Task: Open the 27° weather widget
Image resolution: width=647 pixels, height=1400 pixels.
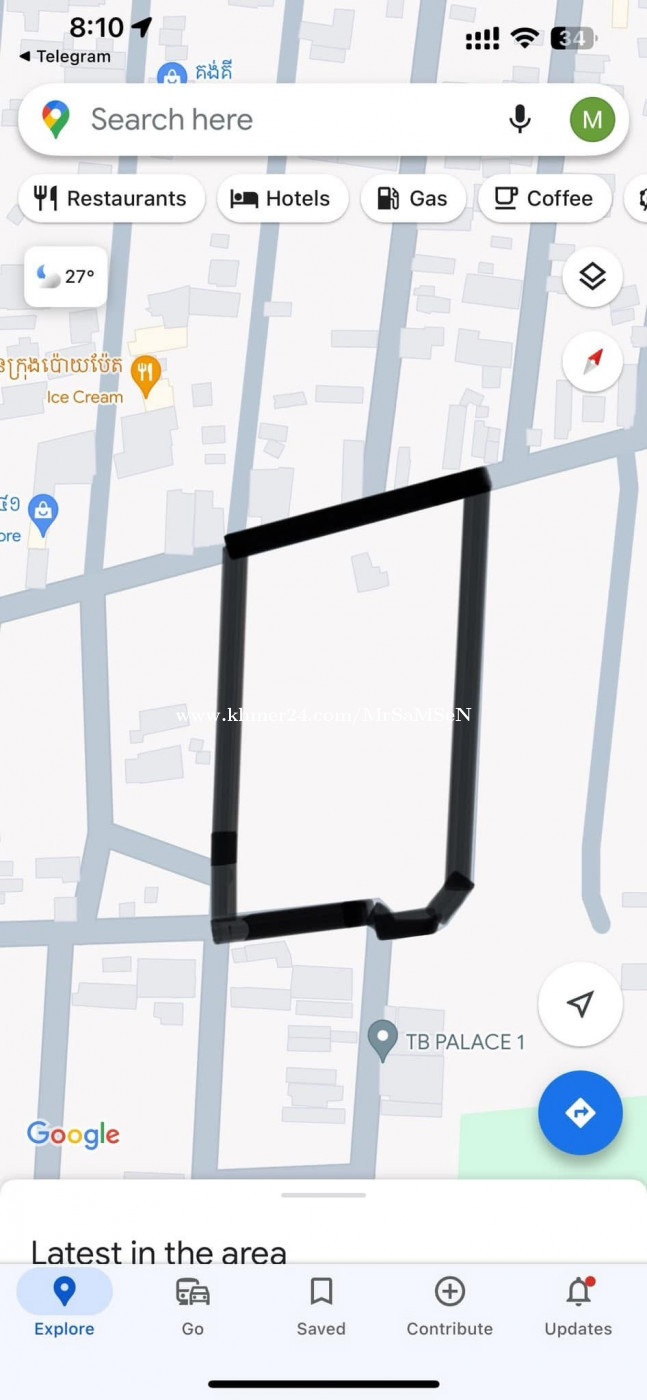Action: coord(66,277)
